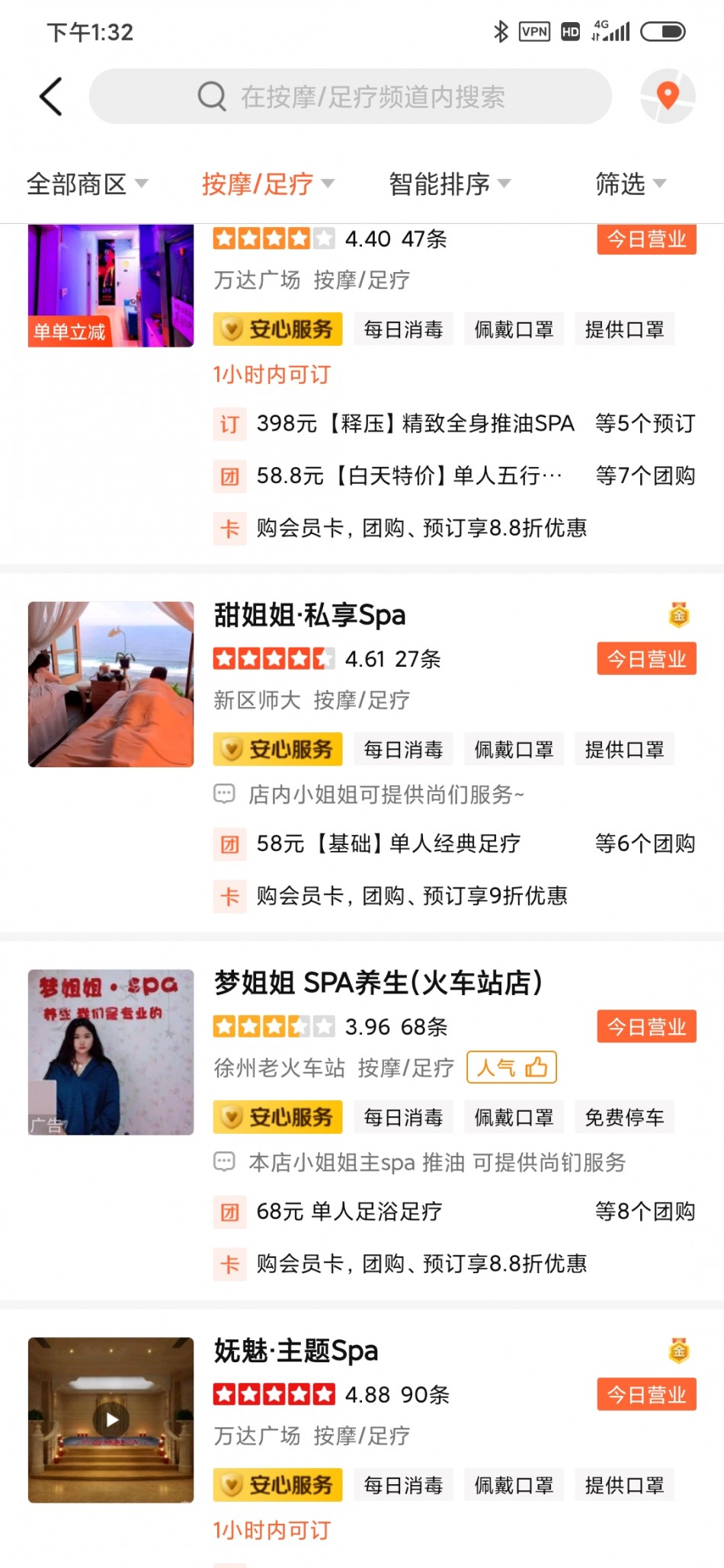The image size is (724, 1568).
Task: Open the map location view icon
Action: [x=668, y=96]
